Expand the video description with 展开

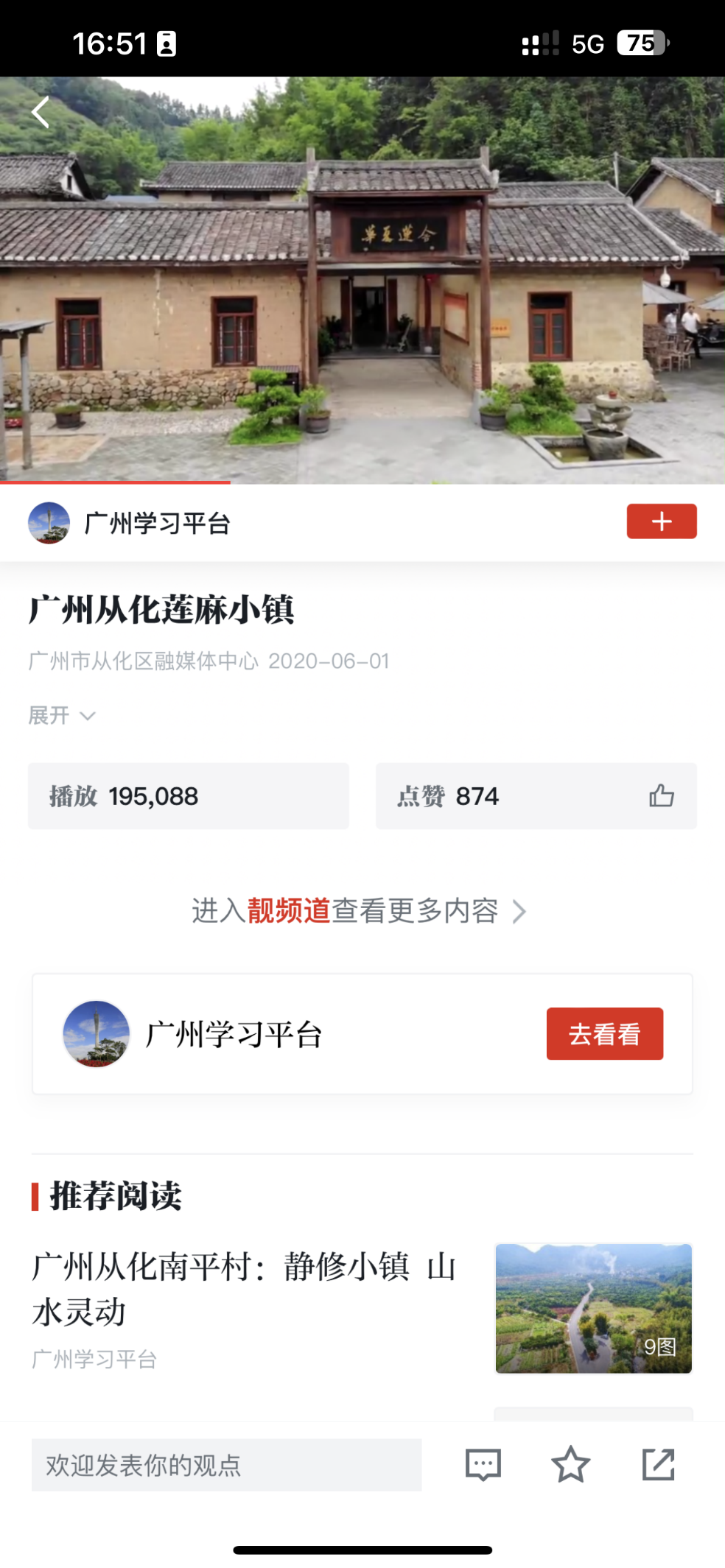(x=62, y=715)
